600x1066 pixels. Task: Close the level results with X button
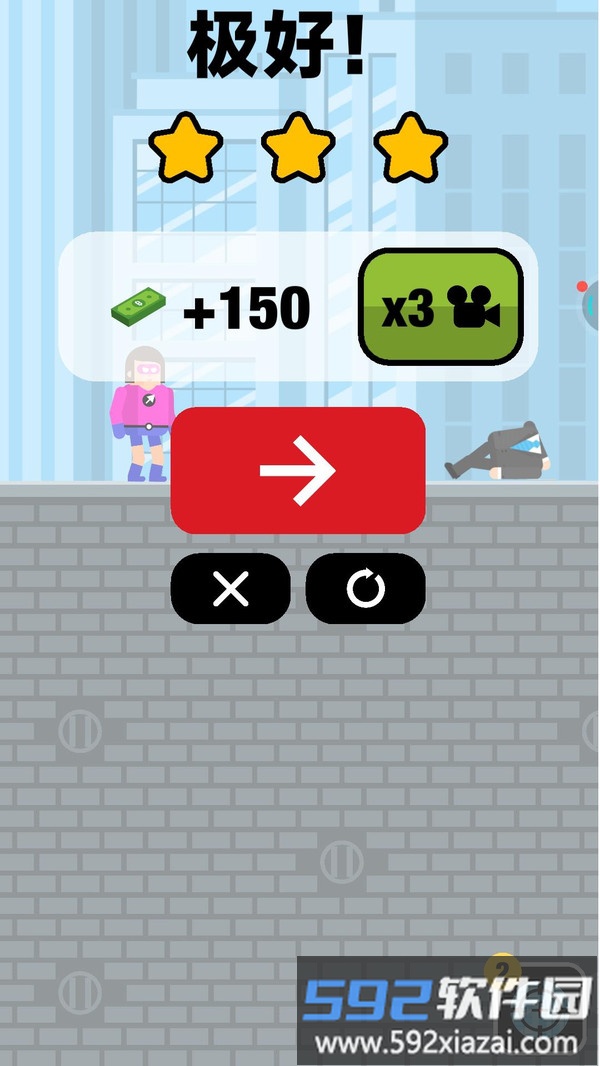point(231,589)
